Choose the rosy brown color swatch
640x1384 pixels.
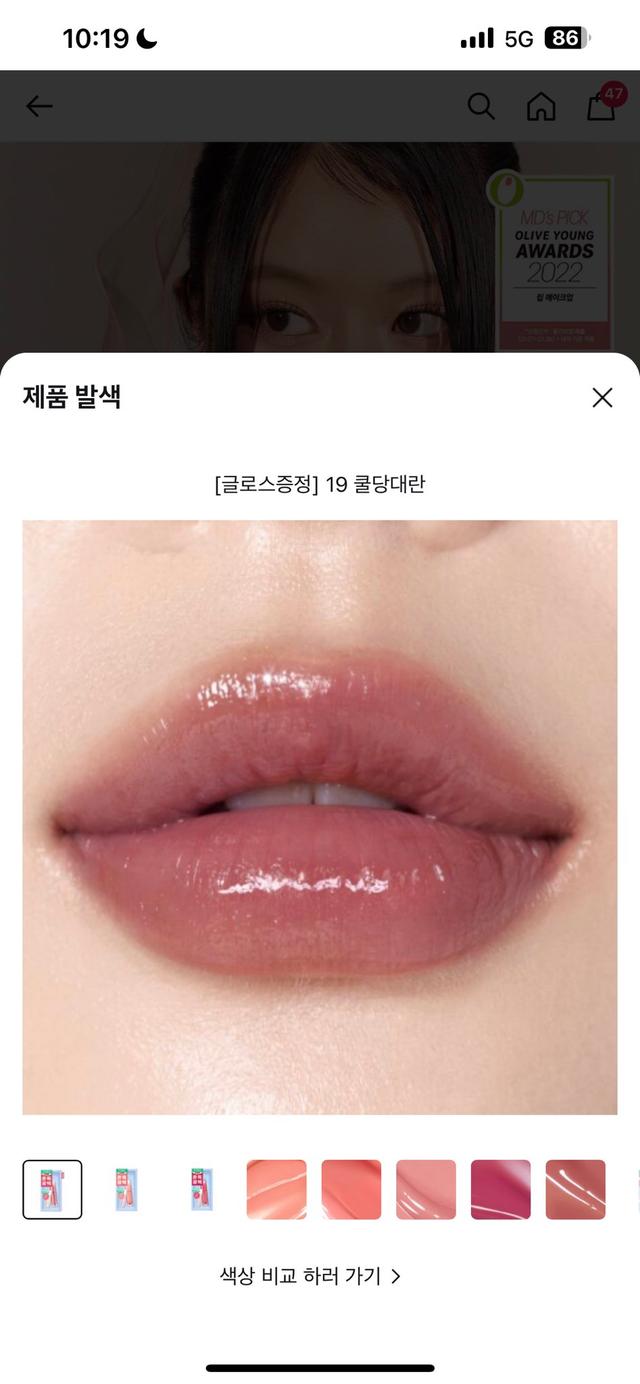tap(575, 1190)
